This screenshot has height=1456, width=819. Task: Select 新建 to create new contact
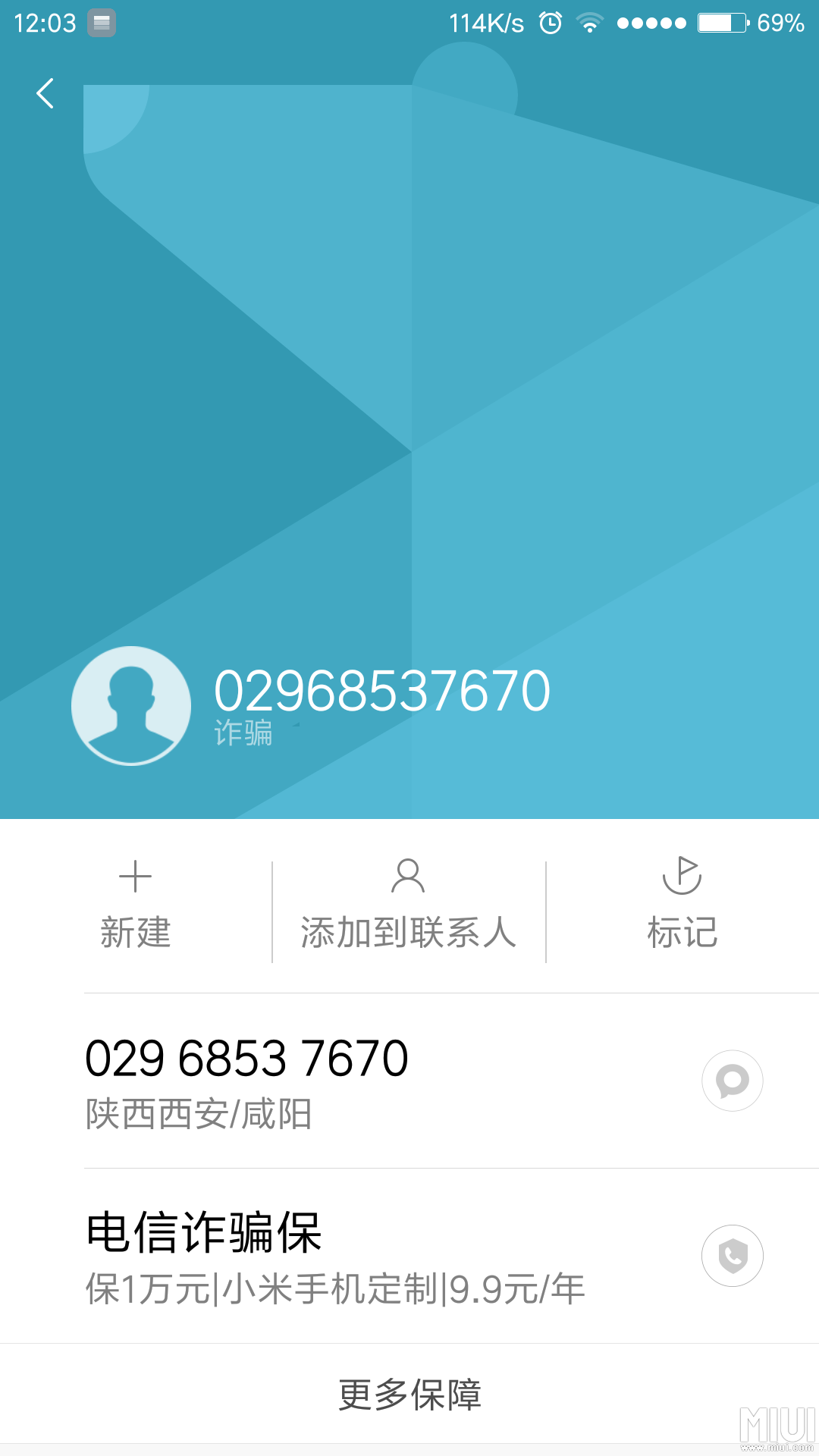[135, 933]
